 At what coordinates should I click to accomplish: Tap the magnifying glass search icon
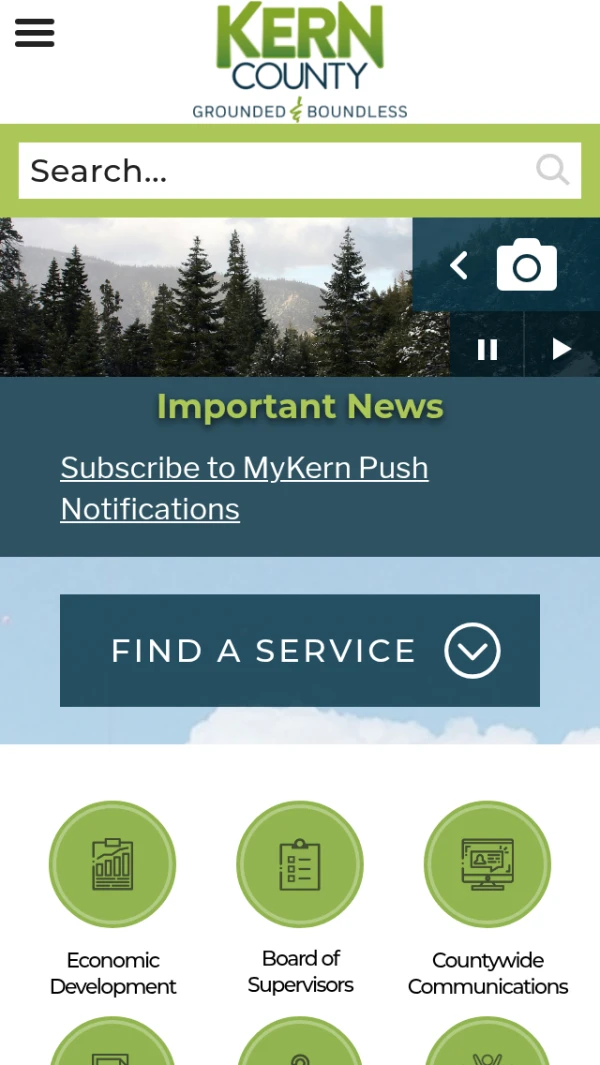click(x=552, y=170)
